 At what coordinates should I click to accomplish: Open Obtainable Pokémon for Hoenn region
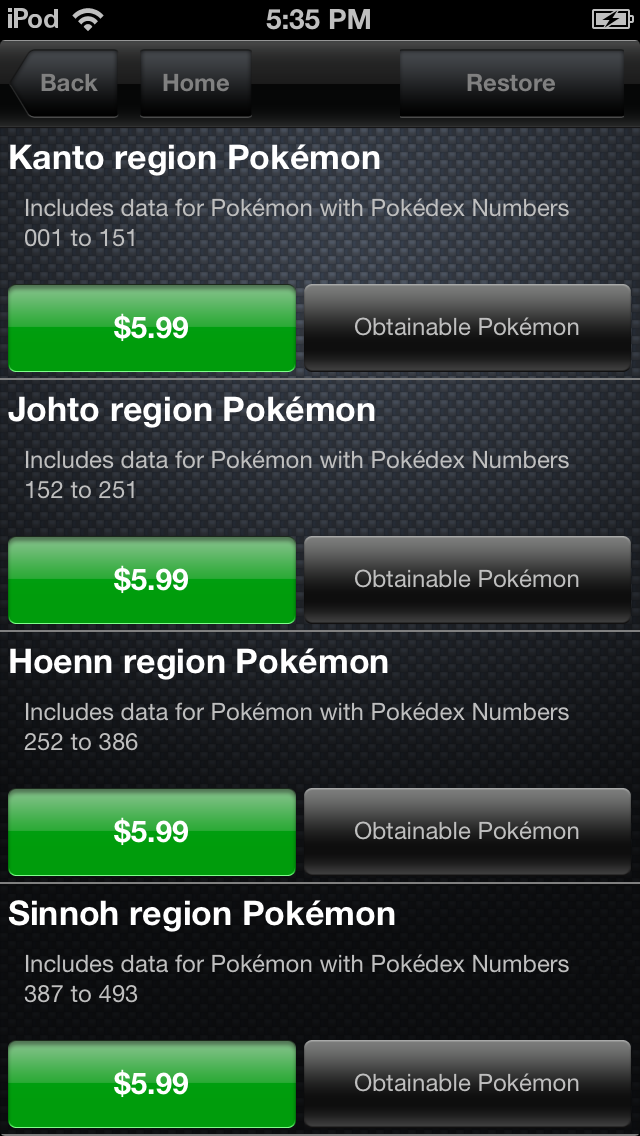pyautogui.click(x=467, y=831)
